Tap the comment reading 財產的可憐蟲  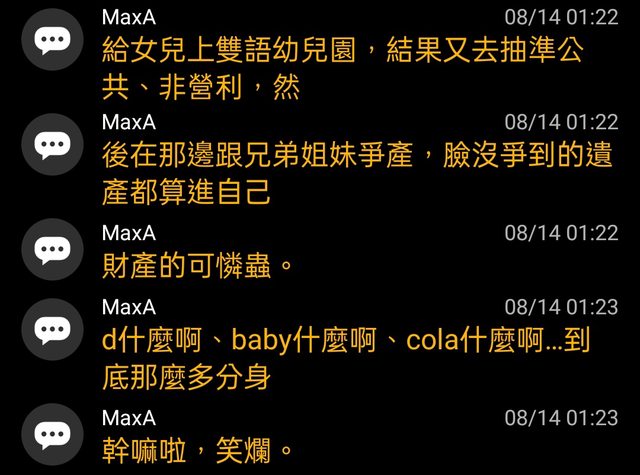pos(198,266)
